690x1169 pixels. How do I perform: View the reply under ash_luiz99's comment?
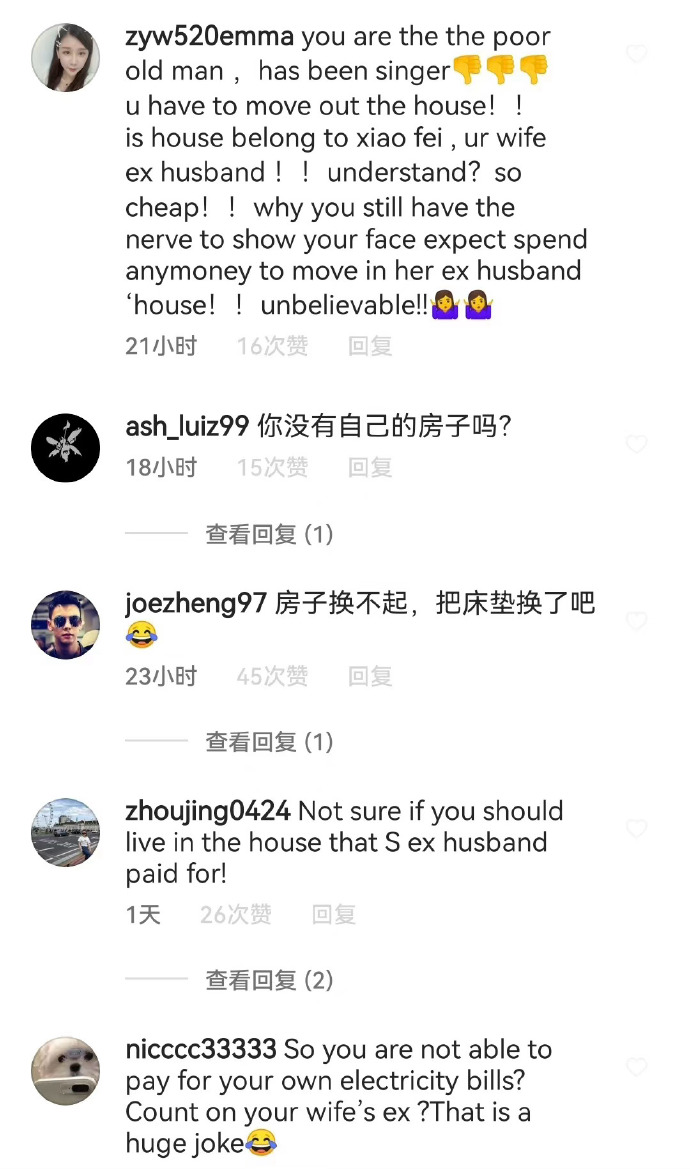[x=269, y=535]
